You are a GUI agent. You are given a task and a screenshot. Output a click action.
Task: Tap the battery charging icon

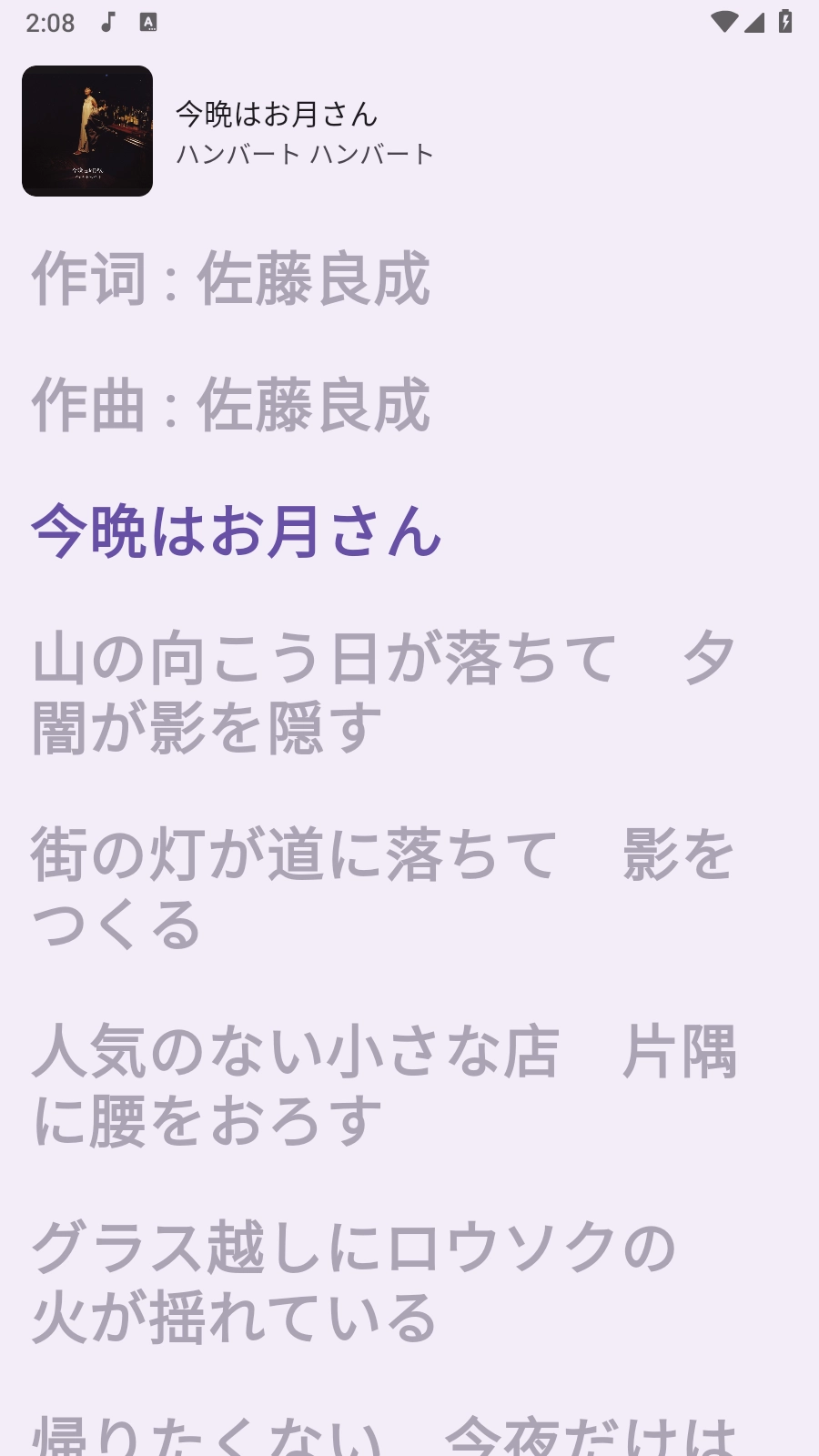(785, 23)
